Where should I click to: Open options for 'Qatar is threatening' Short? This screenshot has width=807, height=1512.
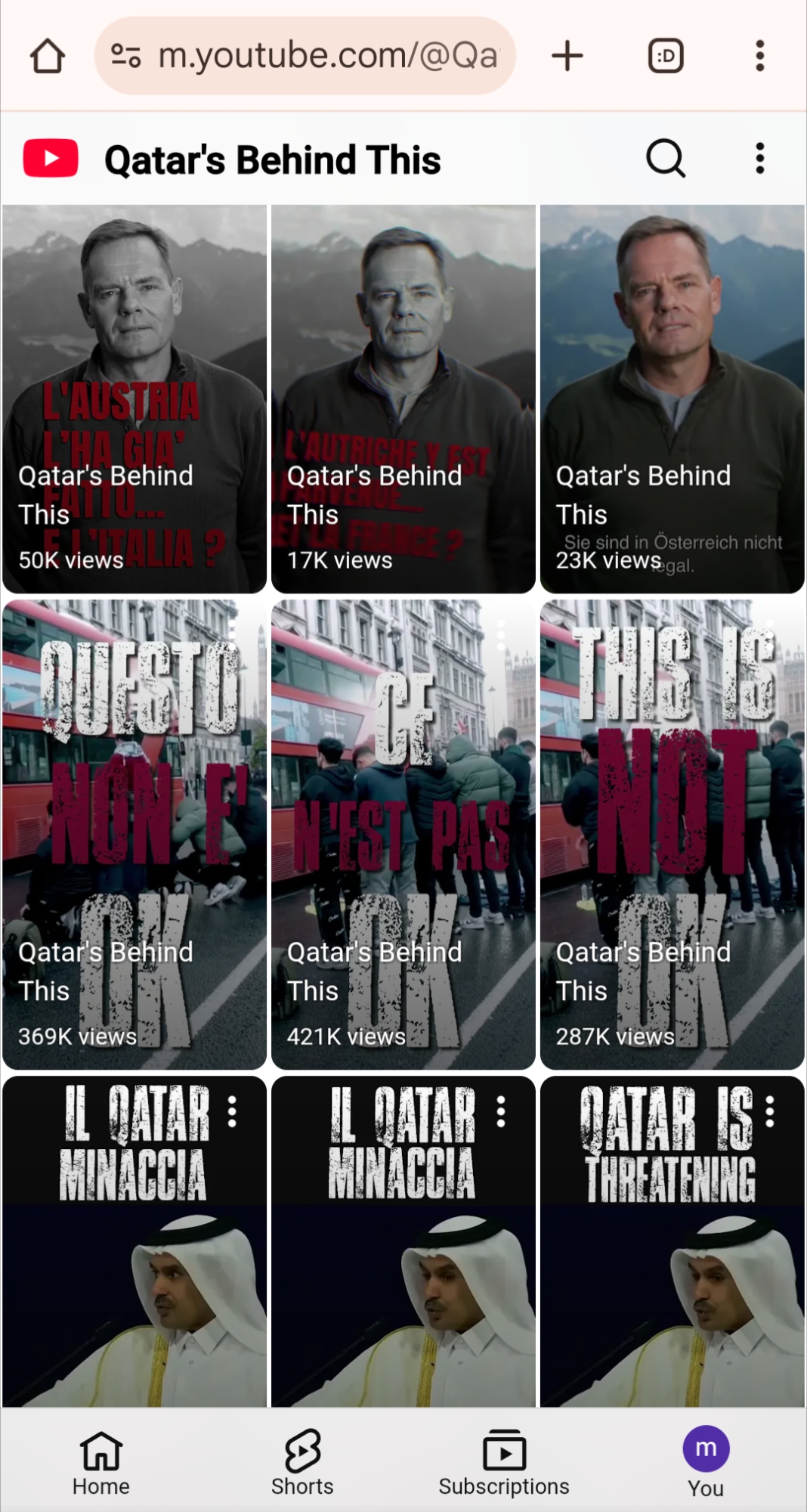(770, 1112)
